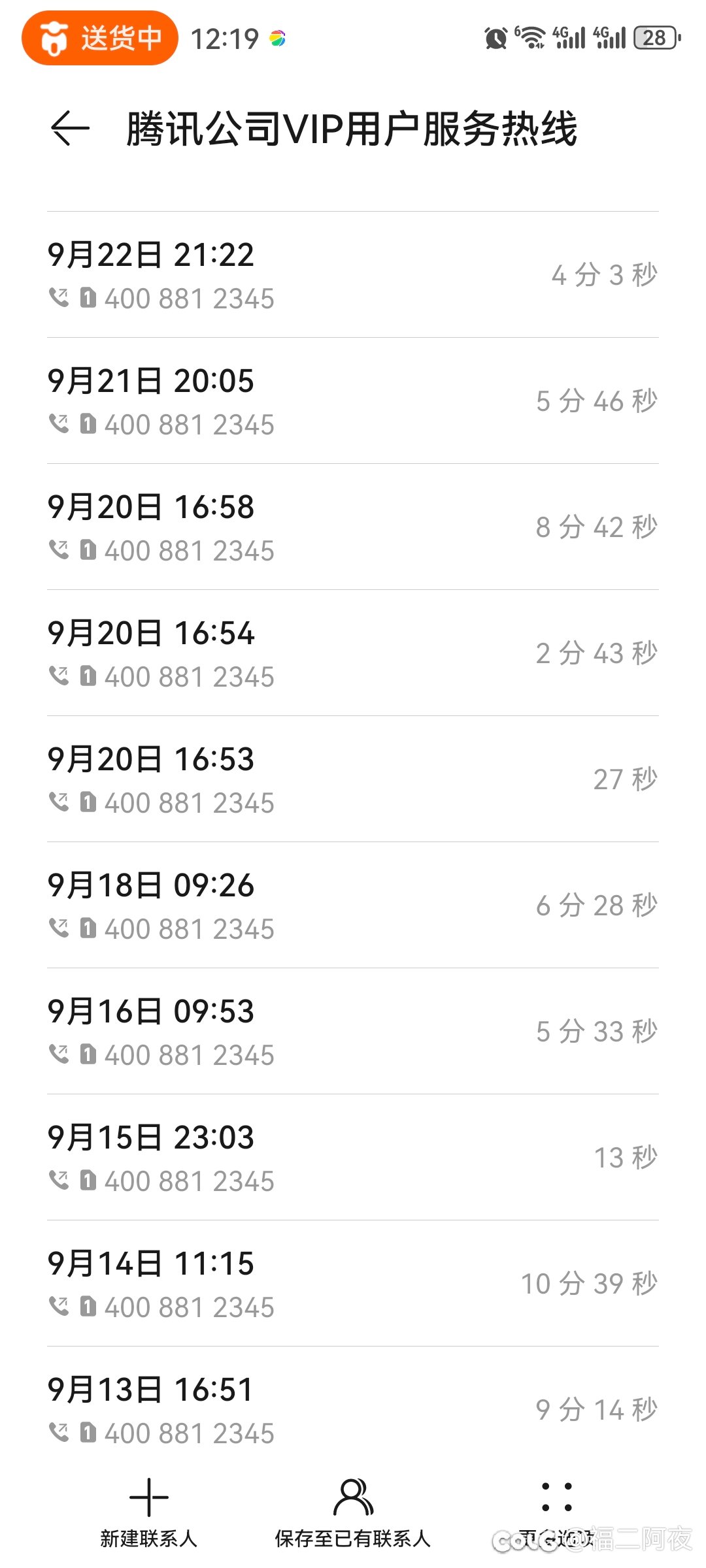706x1568 pixels.
Task: Tap the orange 送货中 delivery status pill
Action: point(100,38)
